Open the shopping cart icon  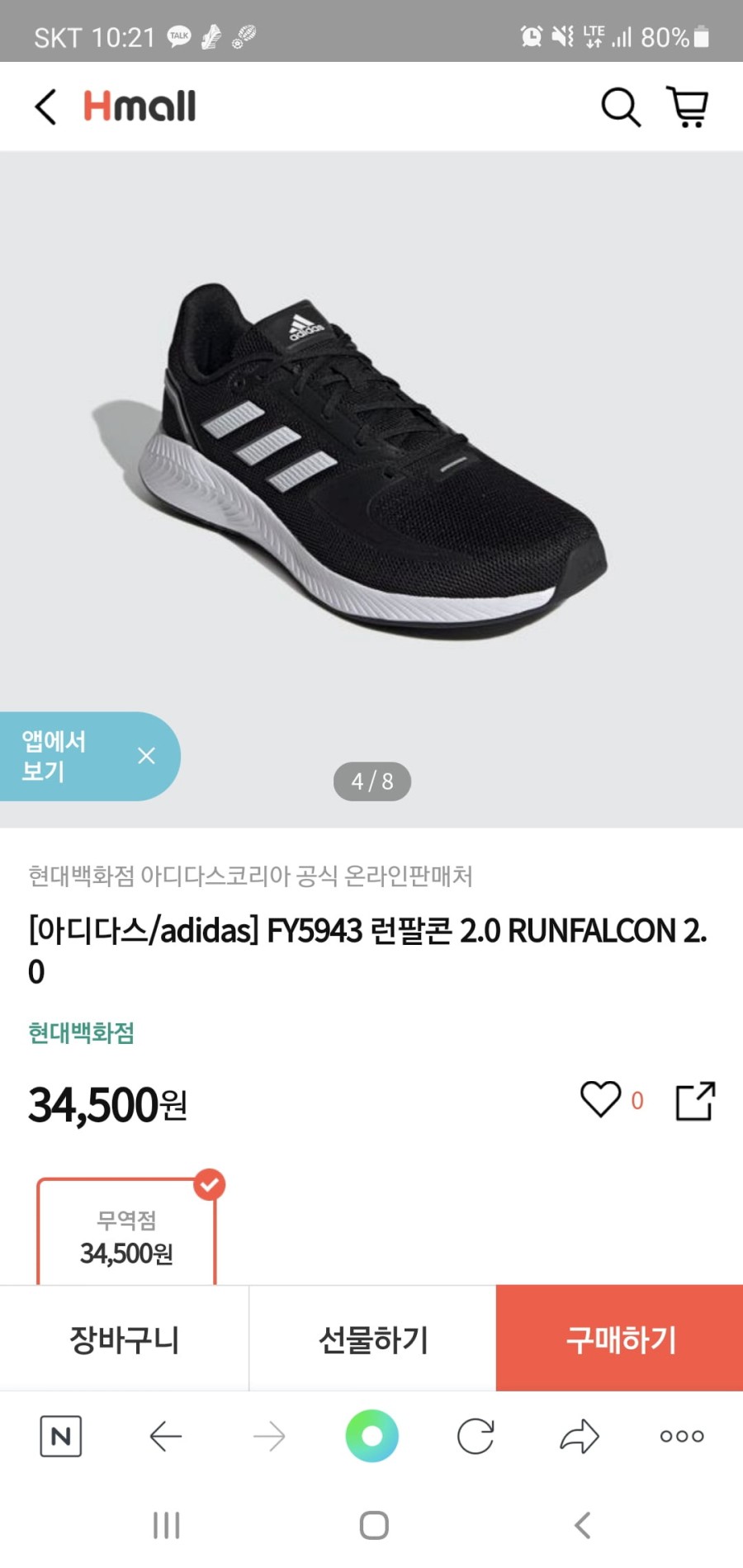pyautogui.click(x=688, y=107)
